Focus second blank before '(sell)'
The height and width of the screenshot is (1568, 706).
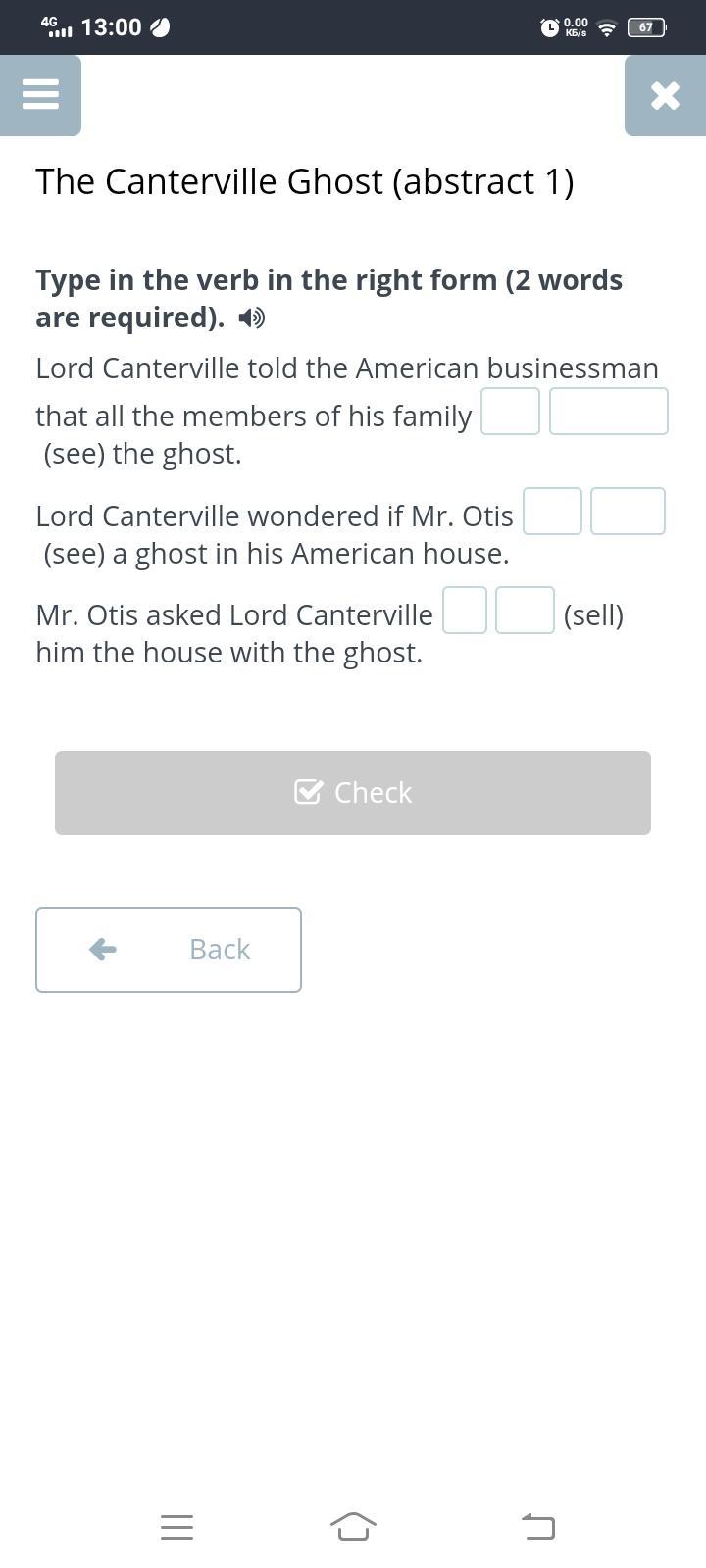coord(525,611)
